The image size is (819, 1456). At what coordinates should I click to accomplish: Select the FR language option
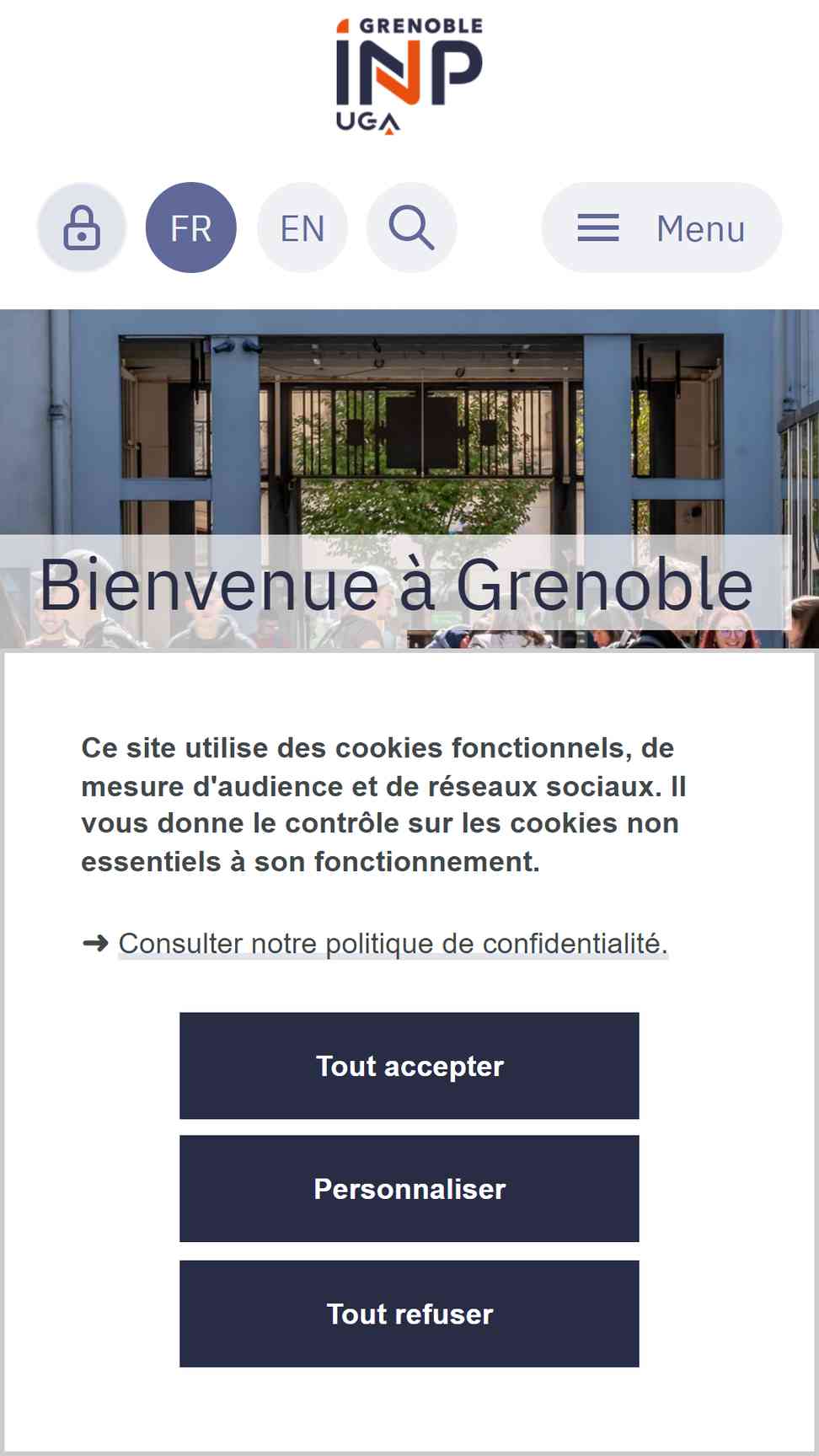pyautogui.click(x=191, y=227)
